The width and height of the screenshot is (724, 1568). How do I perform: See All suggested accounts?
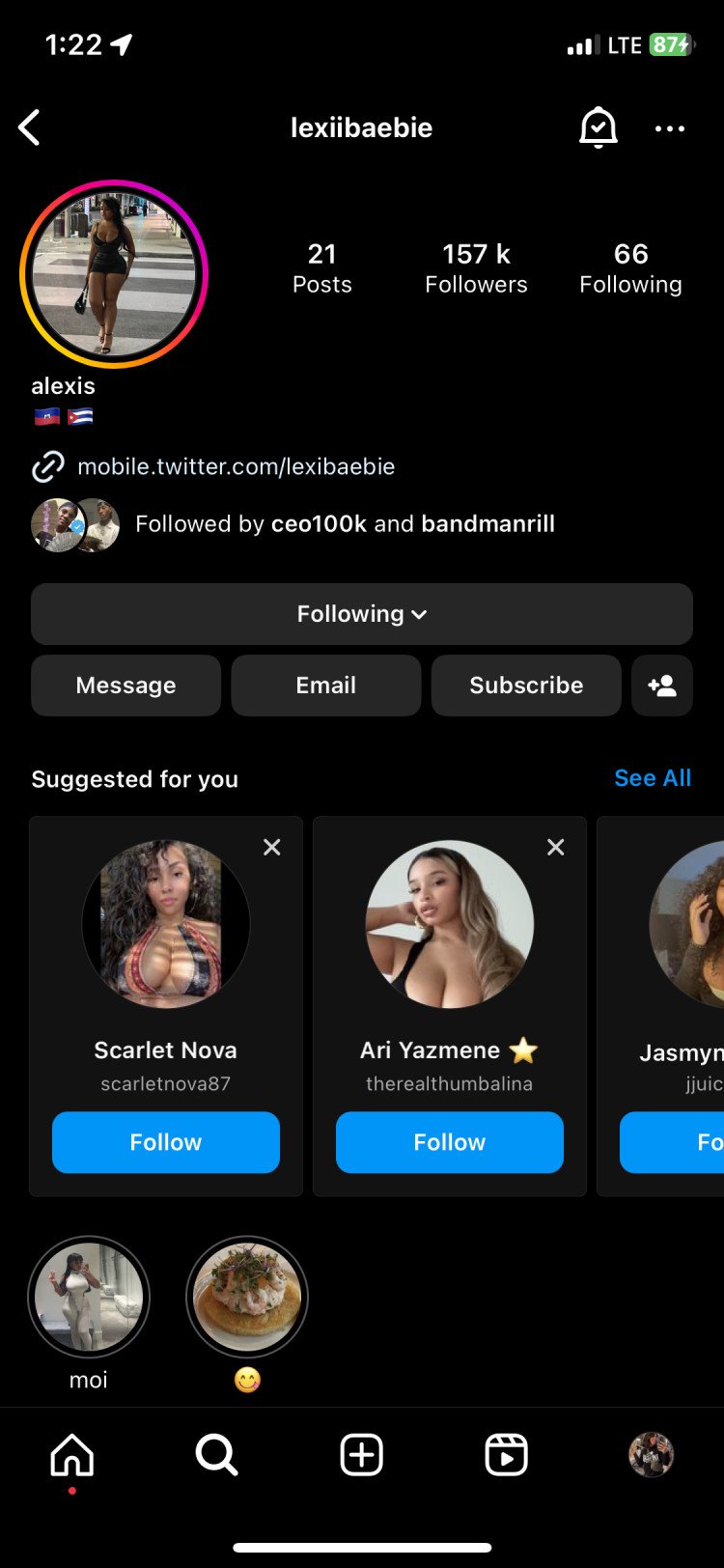click(x=653, y=778)
